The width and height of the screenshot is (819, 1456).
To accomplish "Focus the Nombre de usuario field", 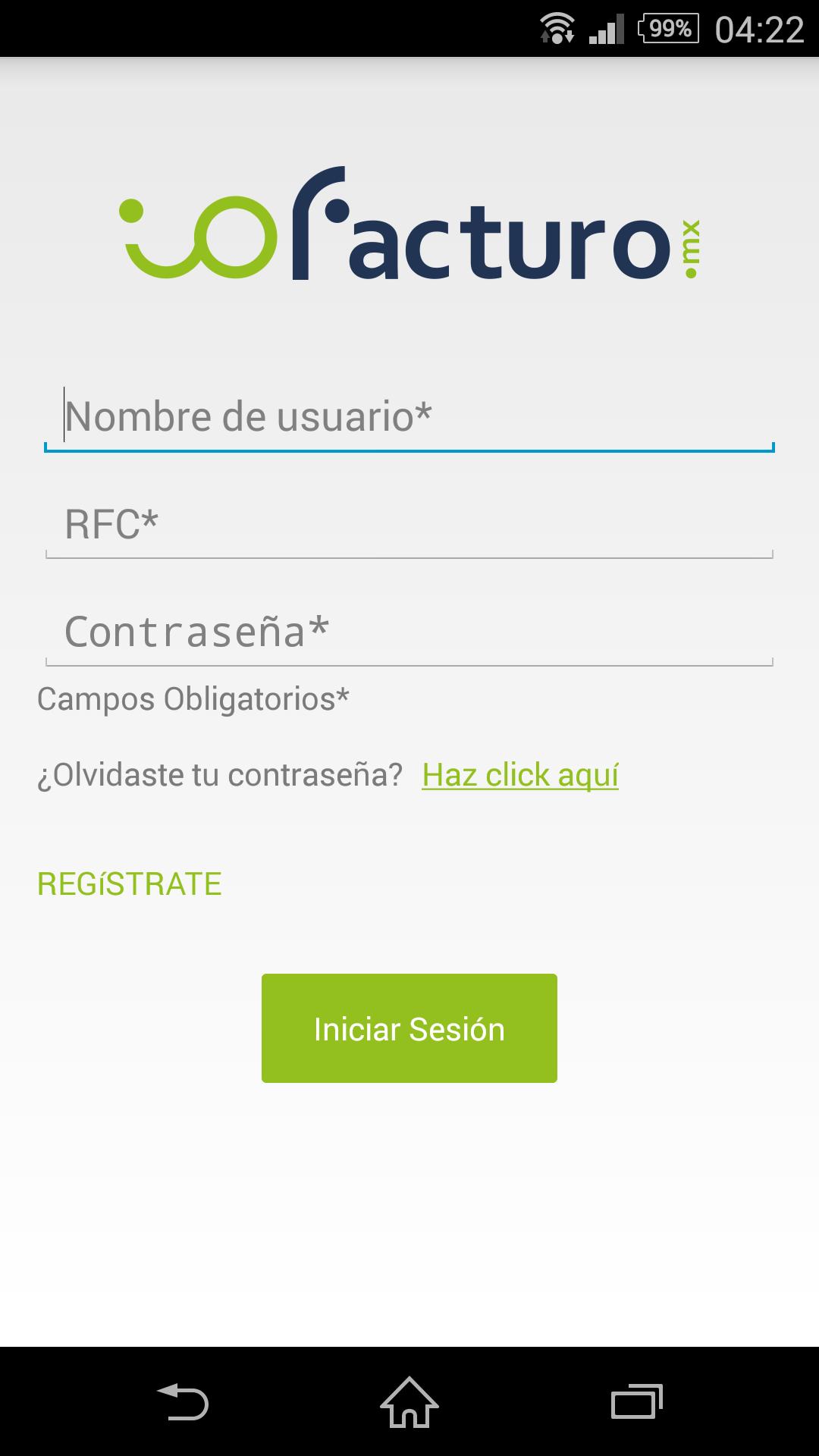I will pos(409,416).
